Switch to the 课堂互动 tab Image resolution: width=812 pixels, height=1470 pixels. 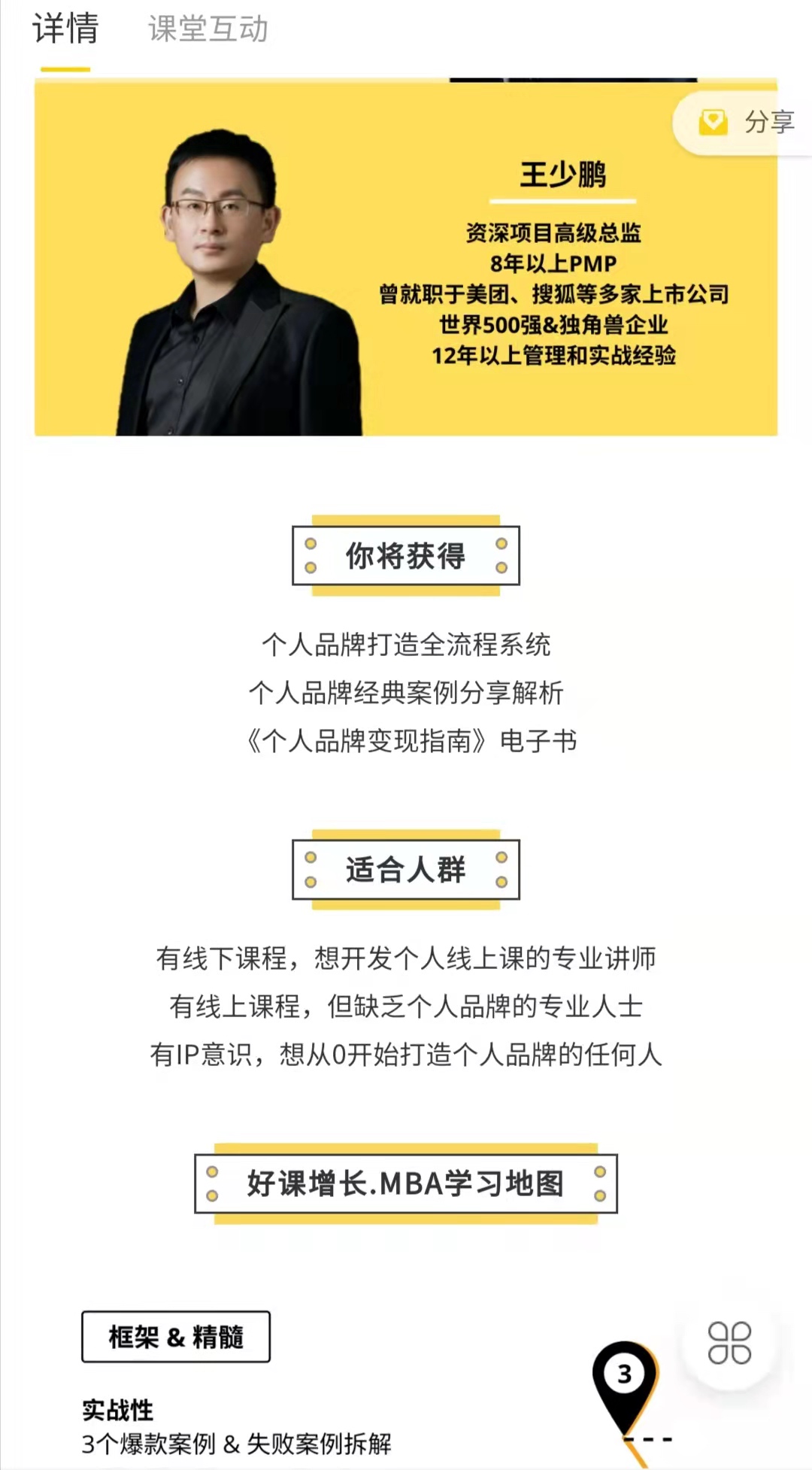tap(208, 30)
